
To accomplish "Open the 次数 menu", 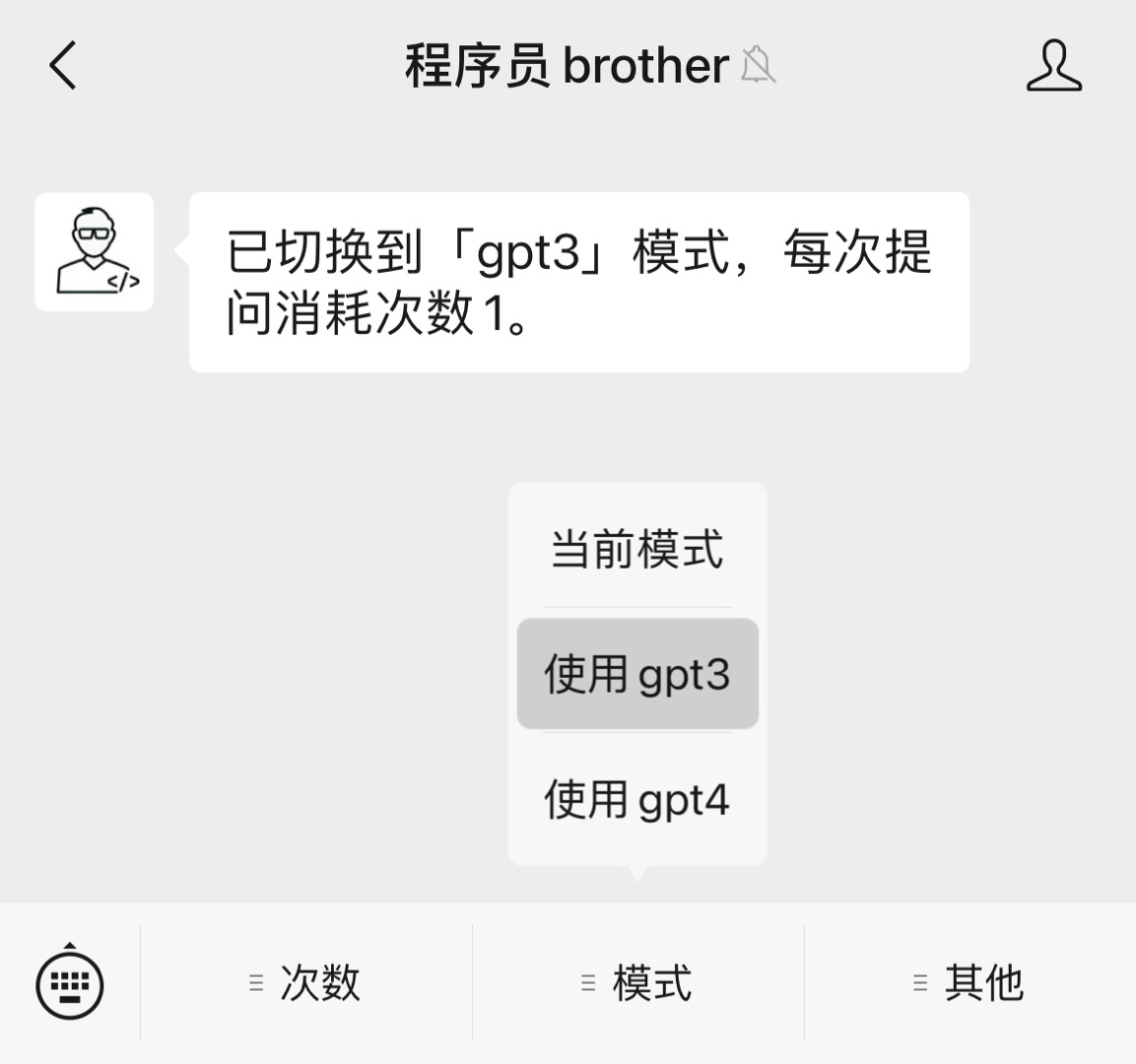I will [x=306, y=982].
